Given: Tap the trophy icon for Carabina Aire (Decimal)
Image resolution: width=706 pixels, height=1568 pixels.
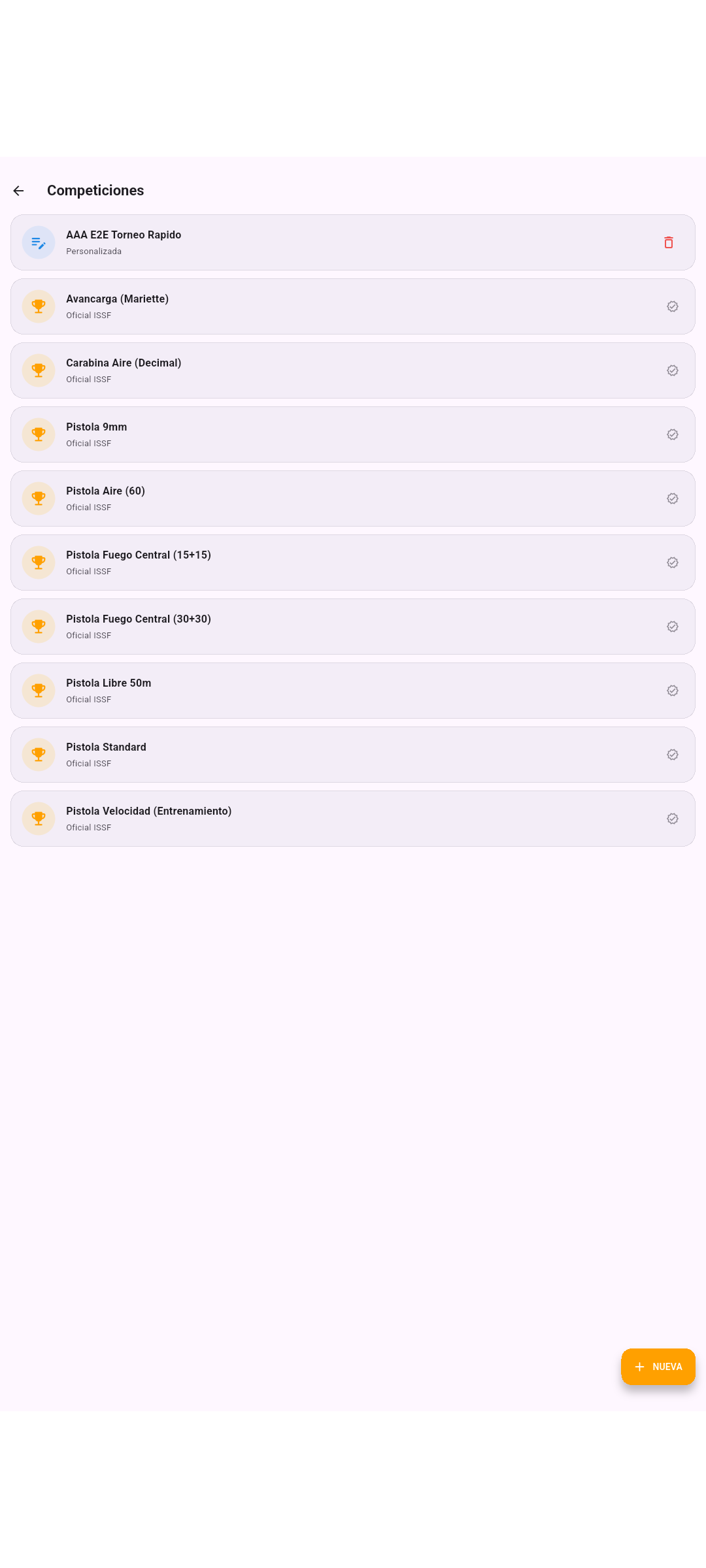Looking at the screenshot, I should coord(38,370).
